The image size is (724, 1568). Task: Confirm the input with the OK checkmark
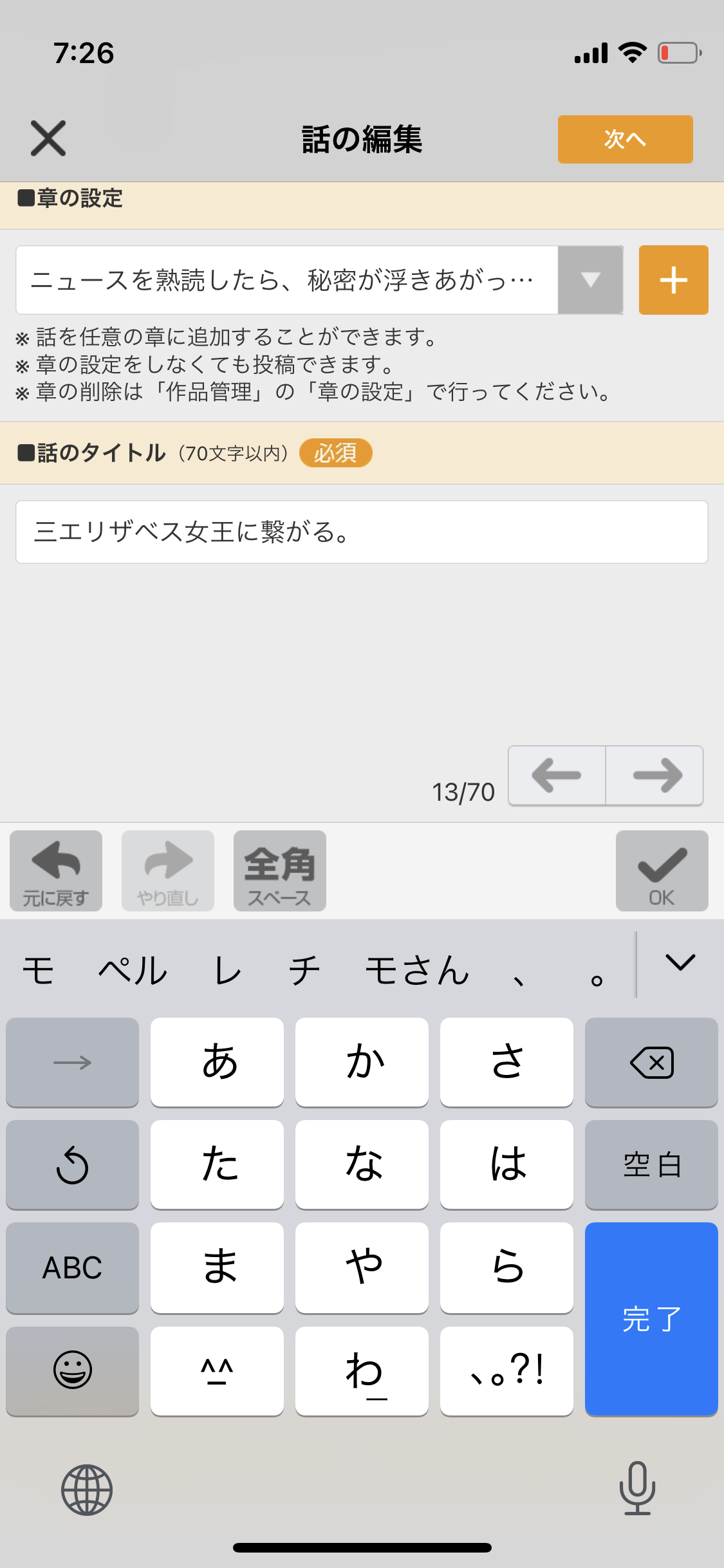[662, 870]
